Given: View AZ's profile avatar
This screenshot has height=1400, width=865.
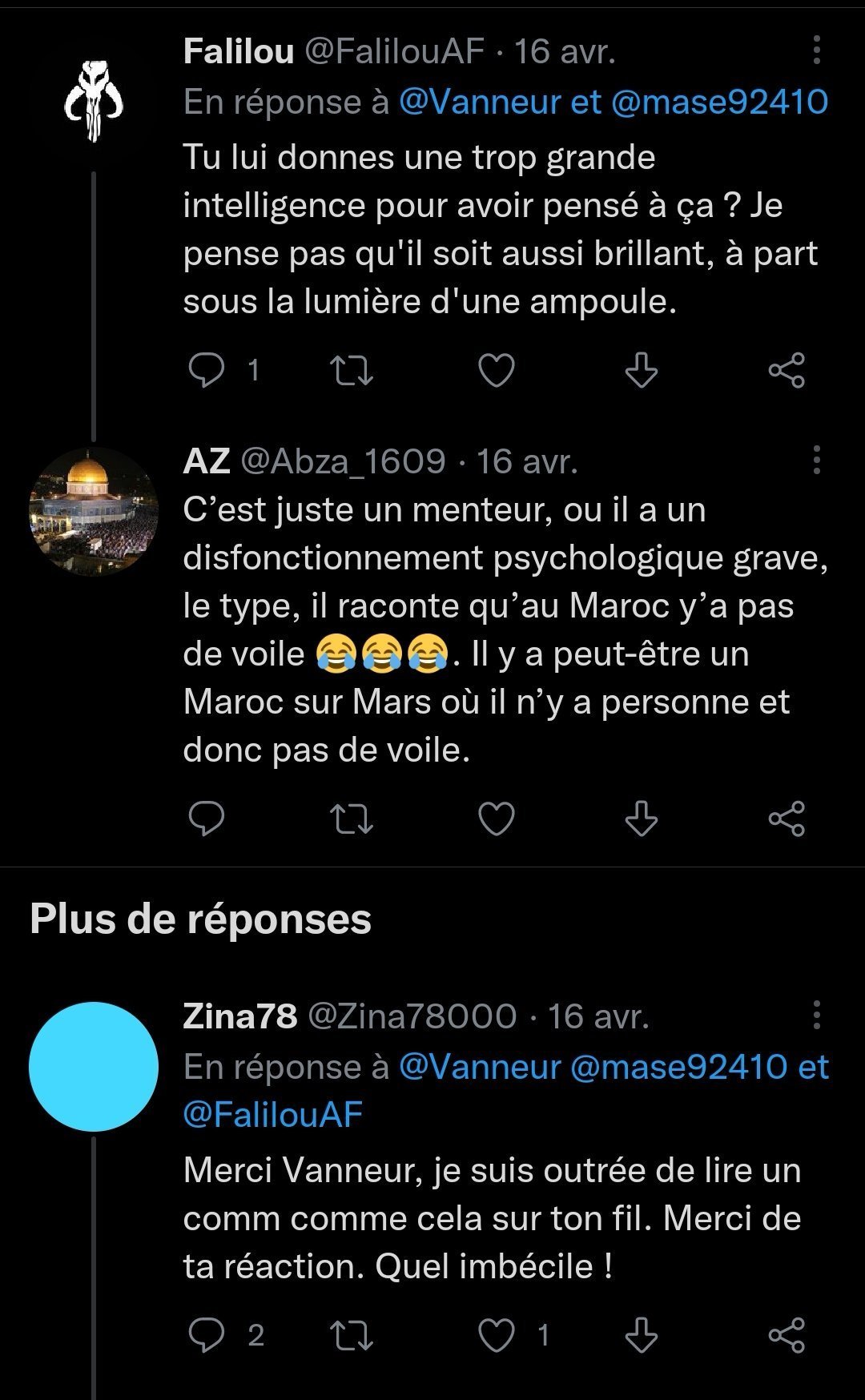Looking at the screenshot, I should coord(94,513).
